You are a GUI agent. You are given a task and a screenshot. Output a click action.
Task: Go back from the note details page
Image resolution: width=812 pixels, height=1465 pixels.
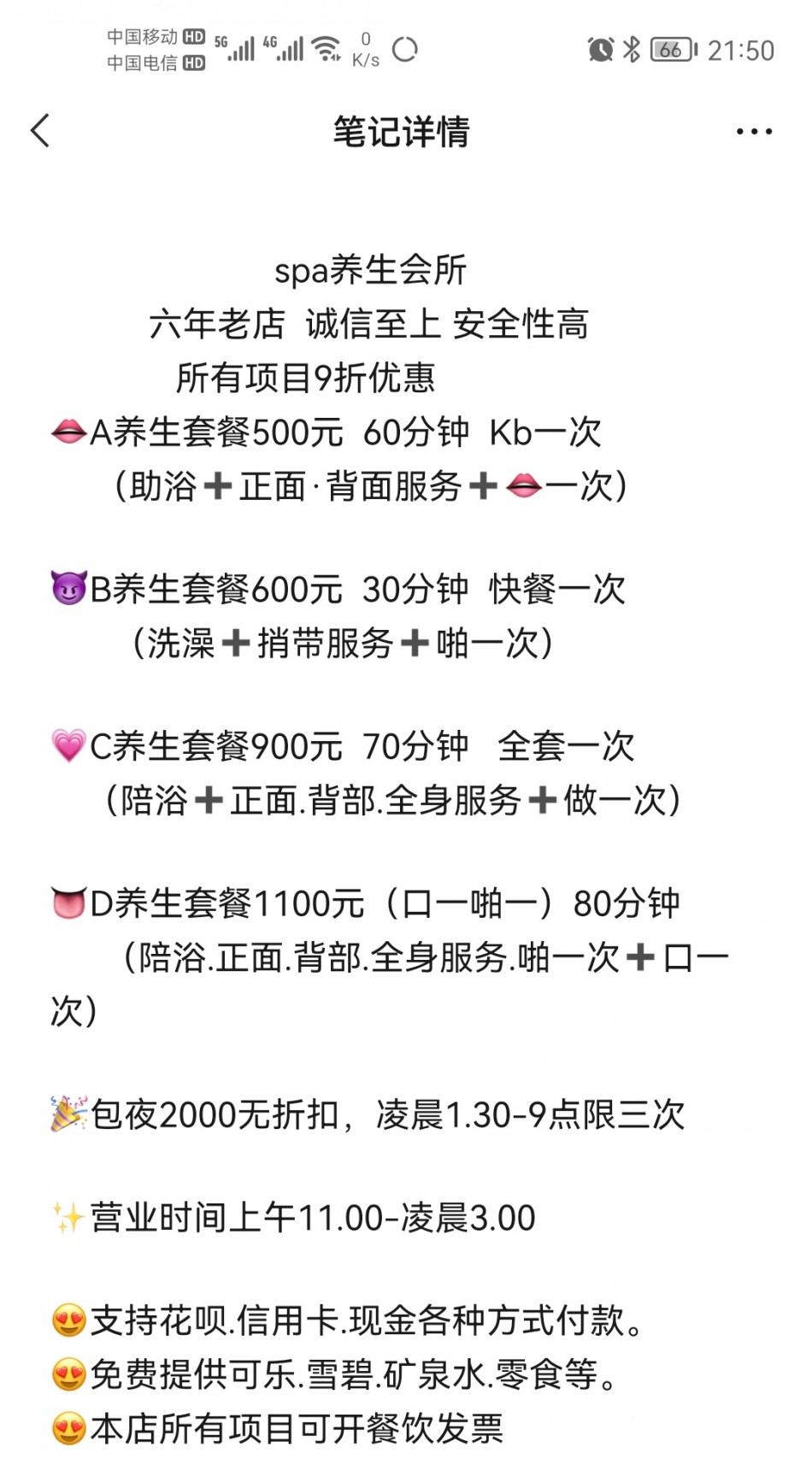coord(40,131)
